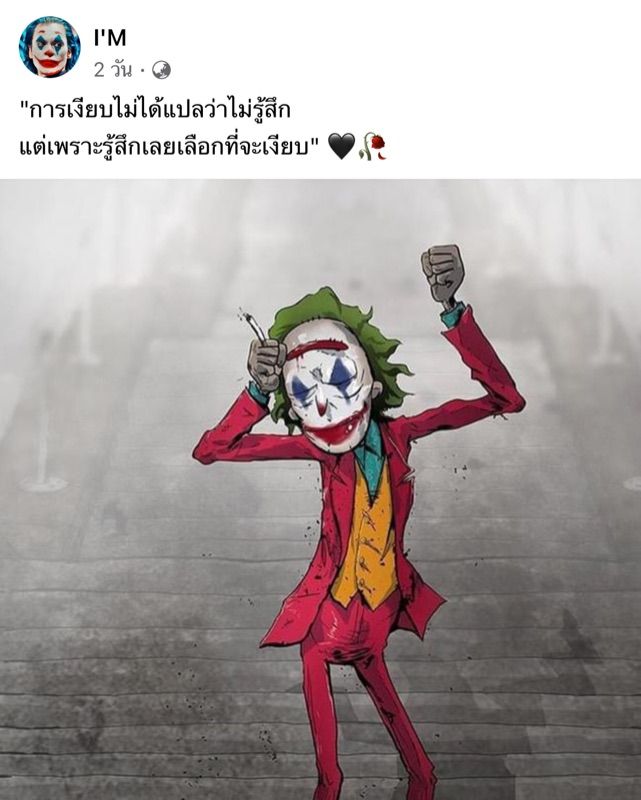
Task: Open the Joker post image
Action: [320, 490]
